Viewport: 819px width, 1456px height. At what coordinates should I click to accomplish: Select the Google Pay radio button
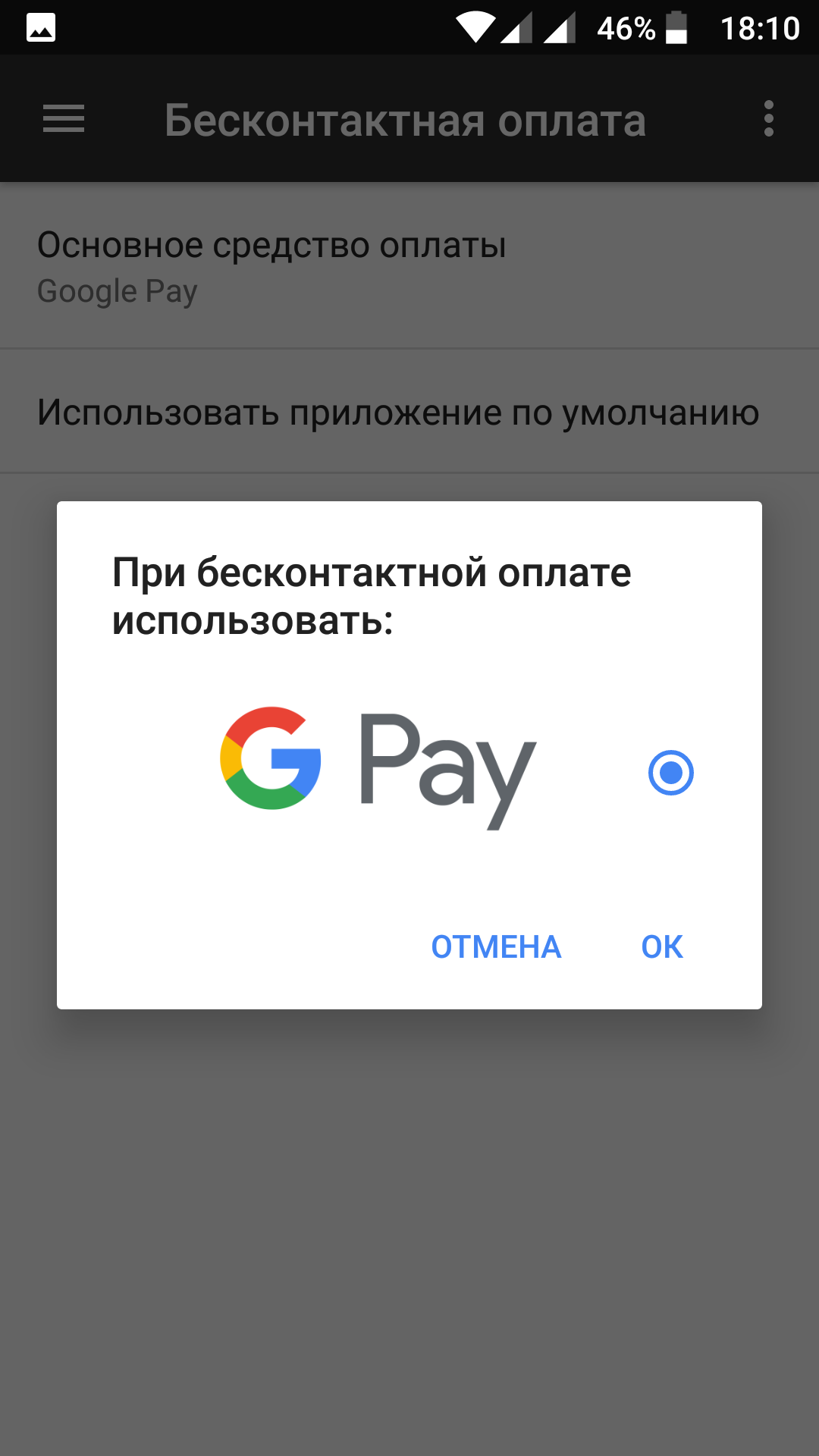coord(670,773)
